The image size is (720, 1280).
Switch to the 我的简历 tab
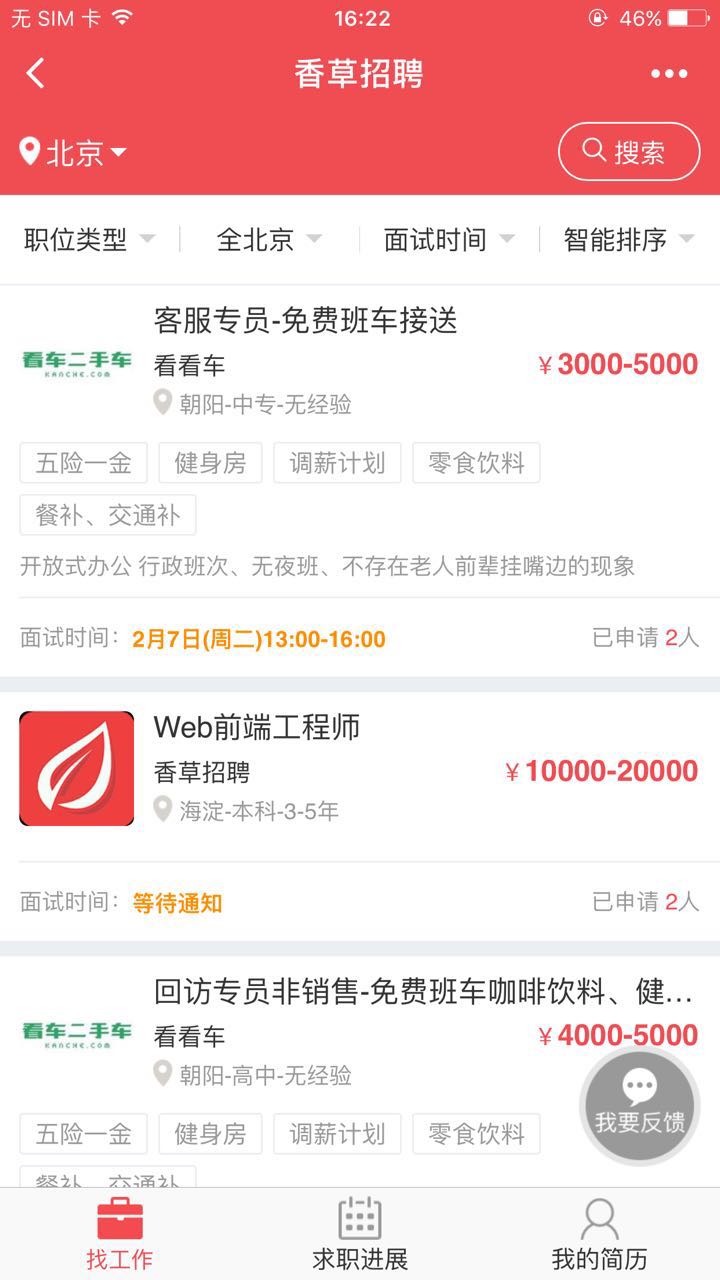(599, 1234)
